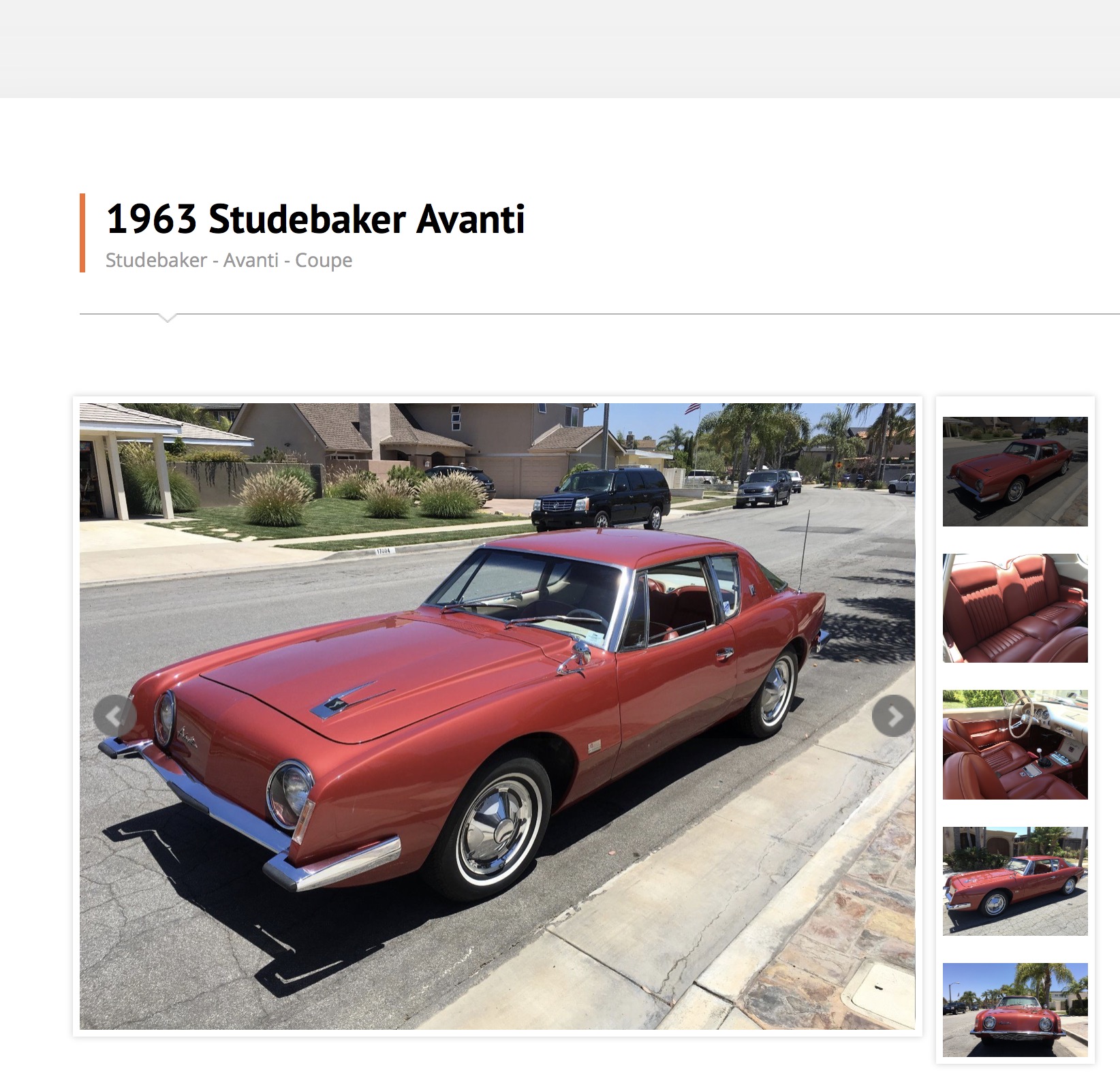
Task: Open the main Avanti photo full size
Action: coord(497,716)
